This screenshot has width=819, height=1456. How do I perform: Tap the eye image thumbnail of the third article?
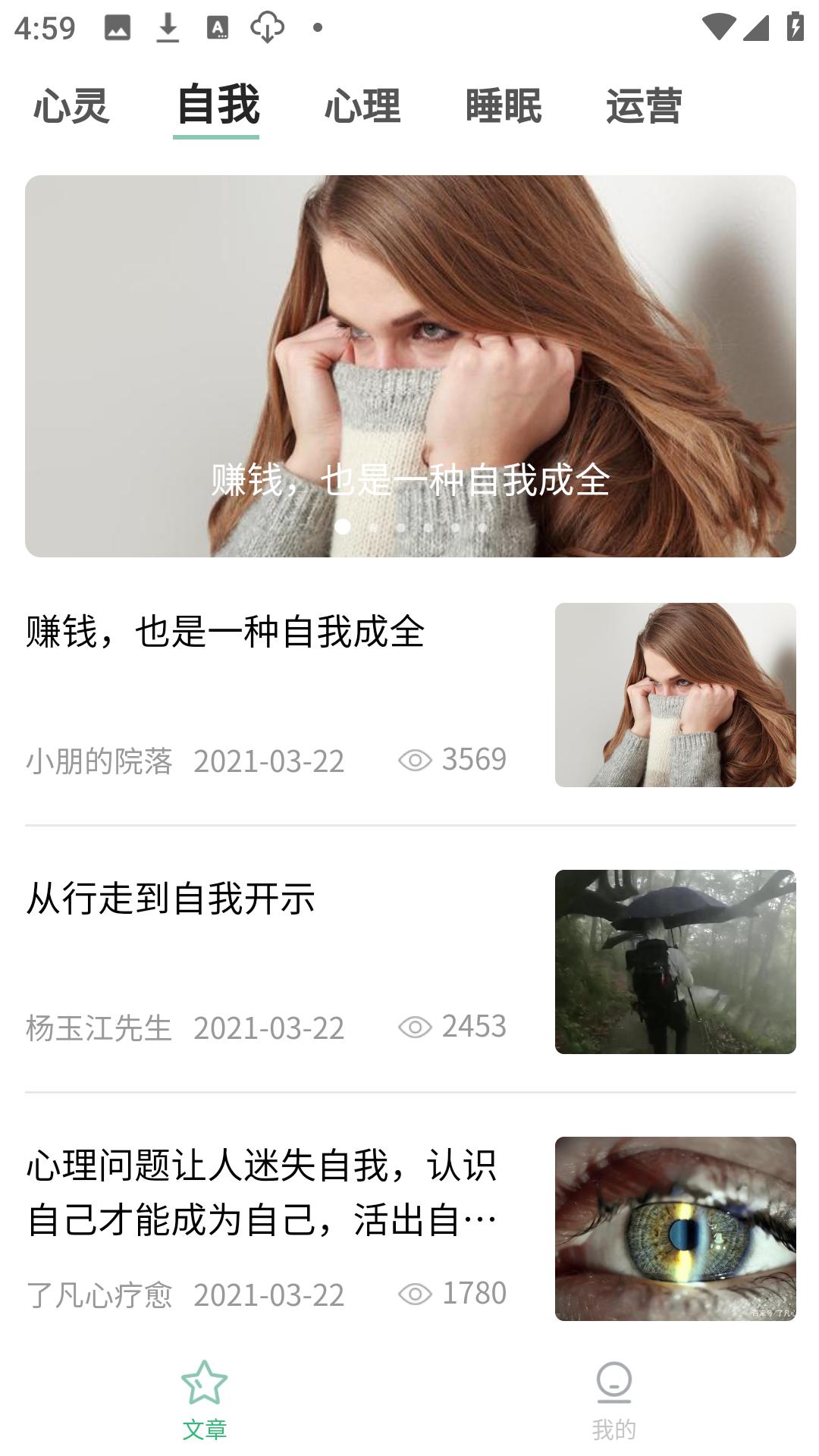click(x=676, y=1228)
